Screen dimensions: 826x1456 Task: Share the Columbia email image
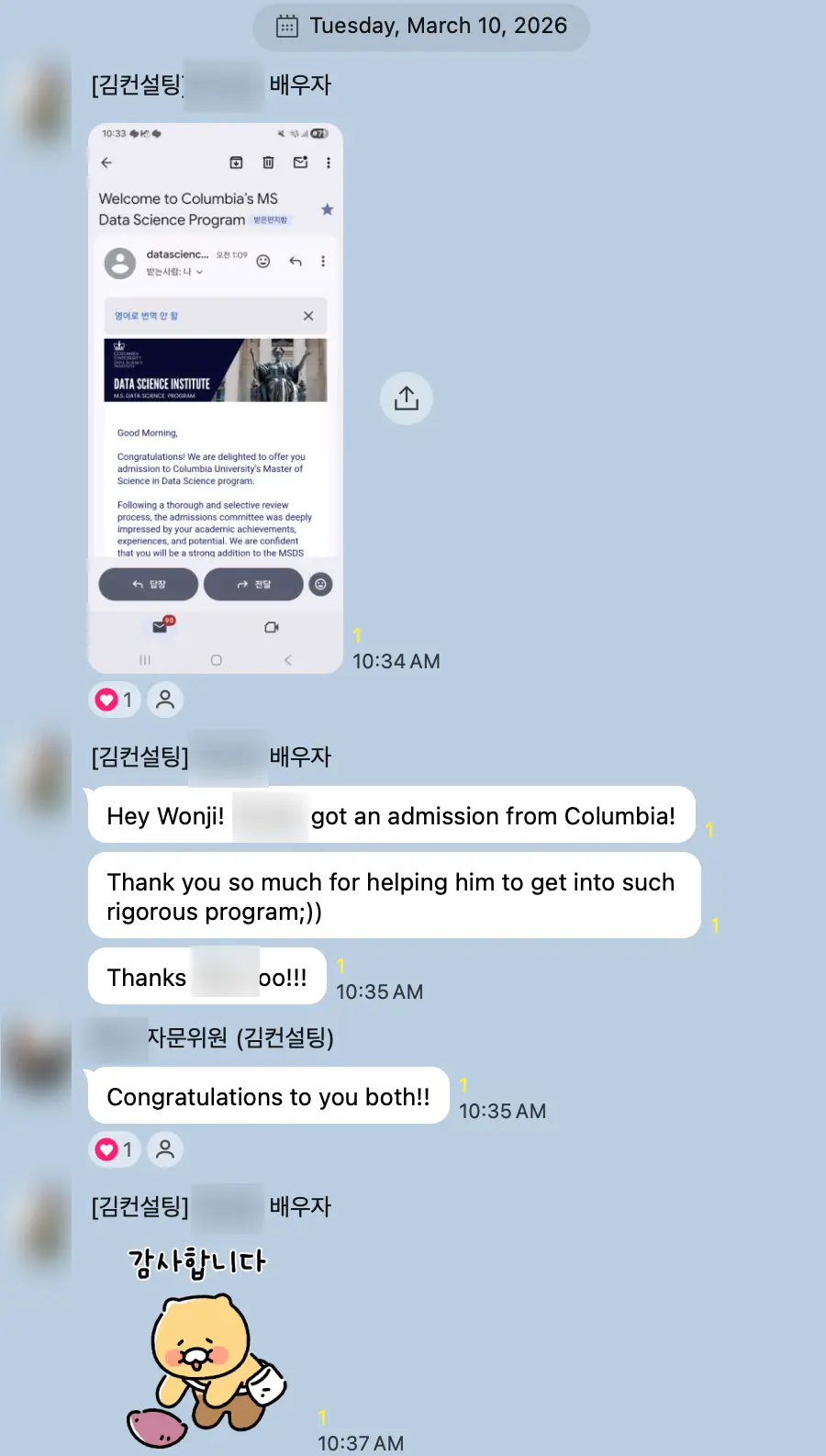(x=406, y=398)
